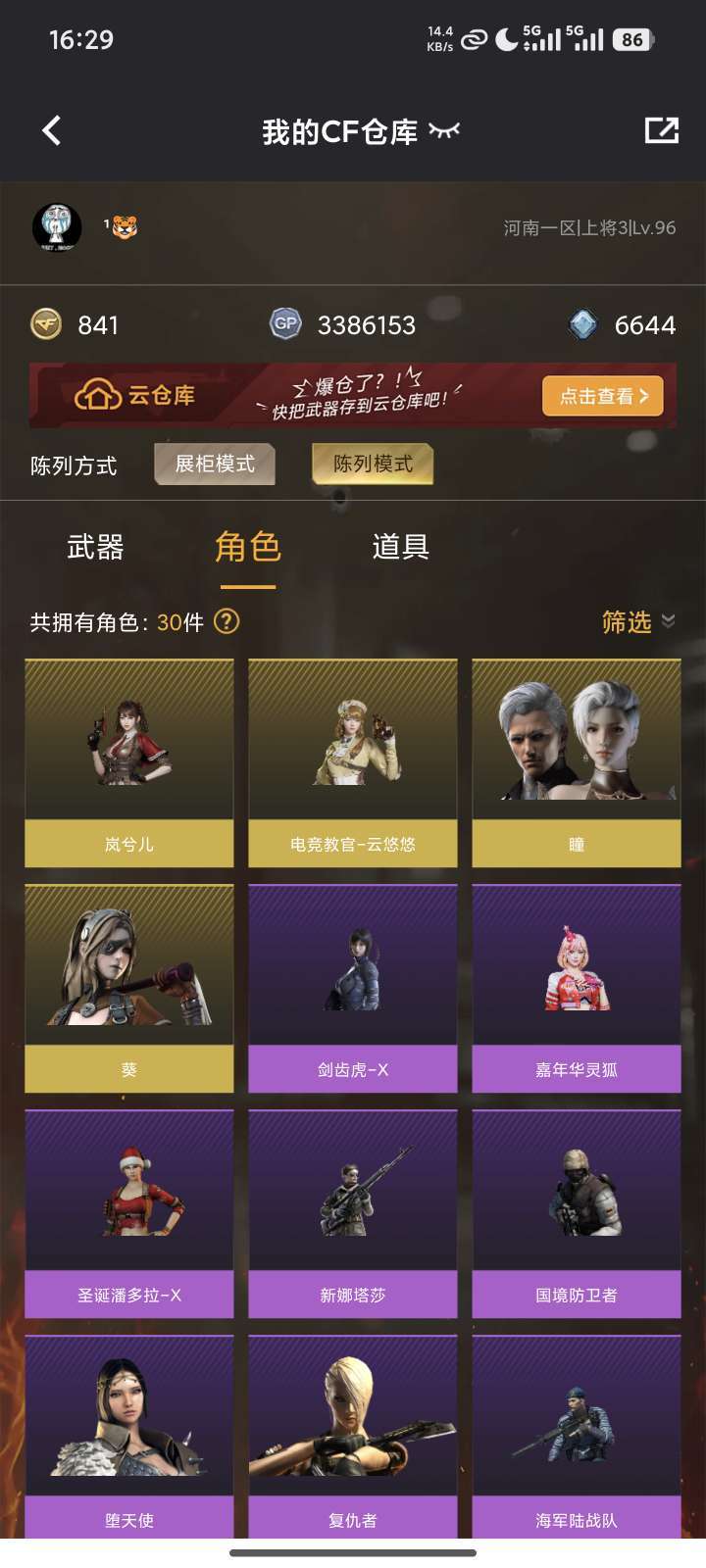Open the help icon beside 共拥有角色

coord(227,621)
